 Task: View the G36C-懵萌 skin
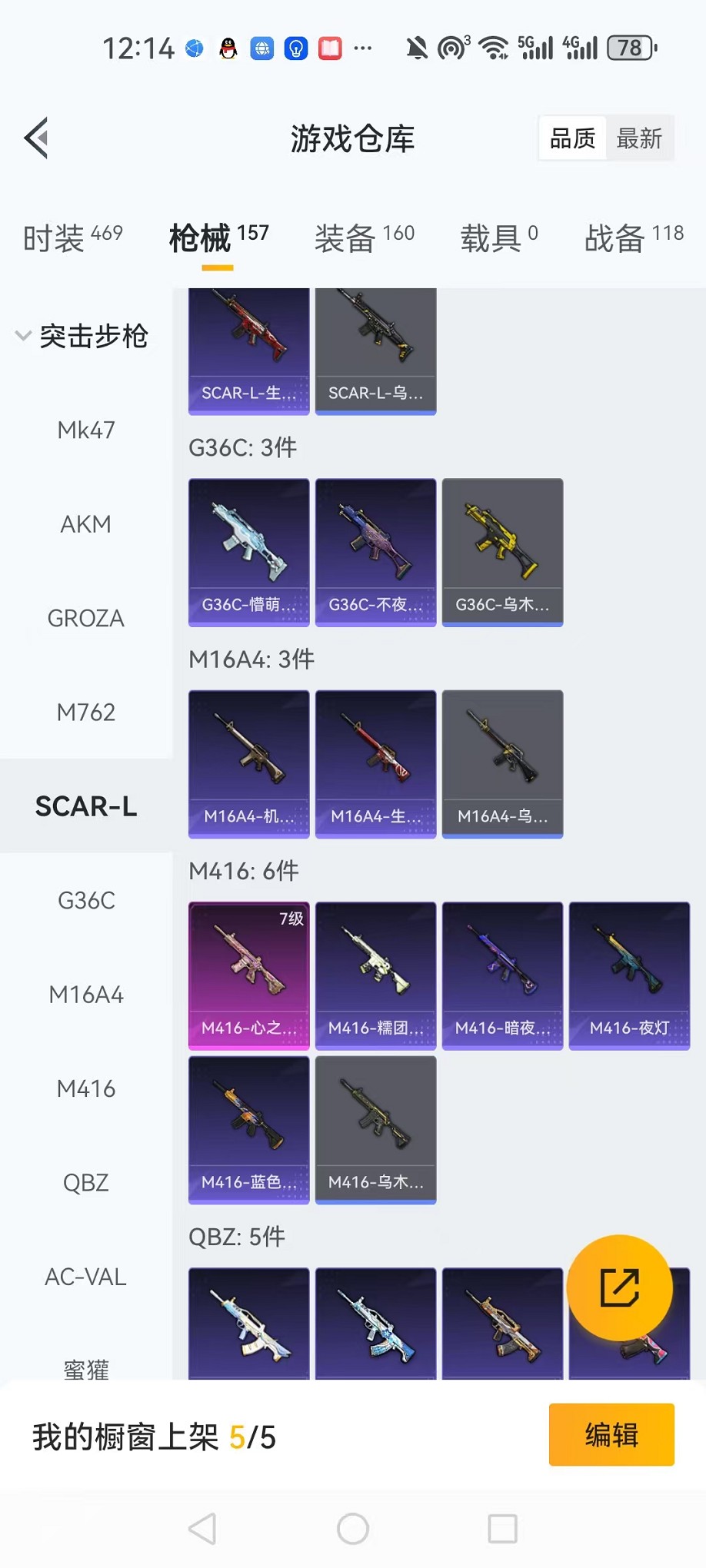point(248,552)
